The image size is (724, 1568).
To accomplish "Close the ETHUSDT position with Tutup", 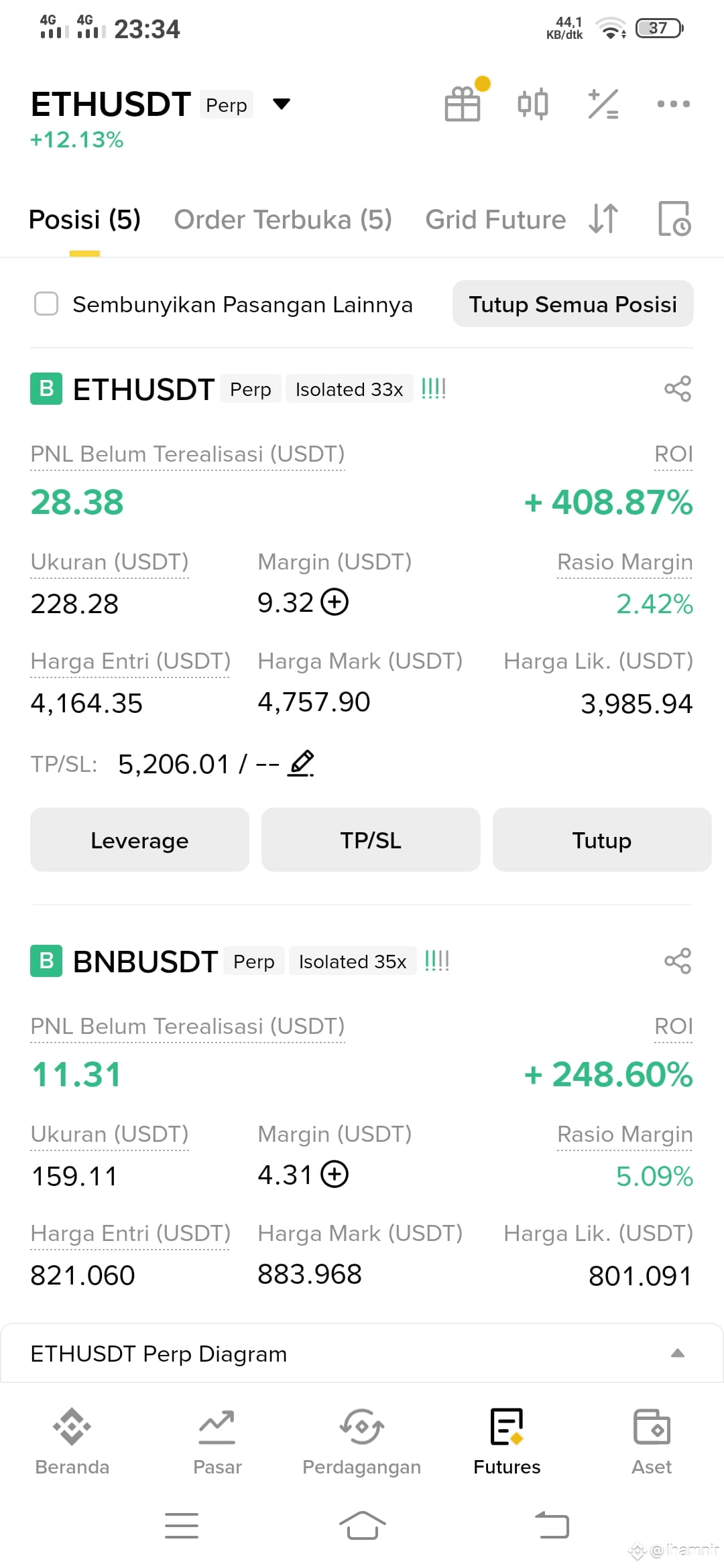I will tap(602, 840).
